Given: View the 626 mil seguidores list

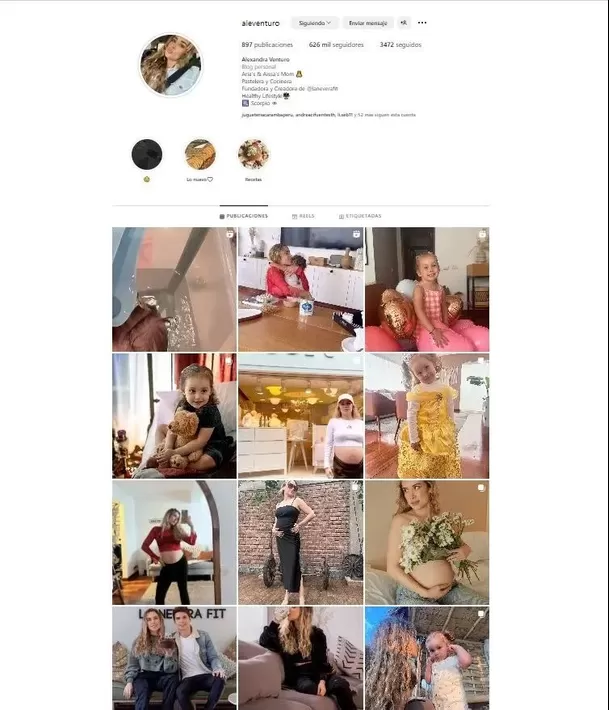Looking at the screenshot, I should pyautogui.click(x=335, y=45).
